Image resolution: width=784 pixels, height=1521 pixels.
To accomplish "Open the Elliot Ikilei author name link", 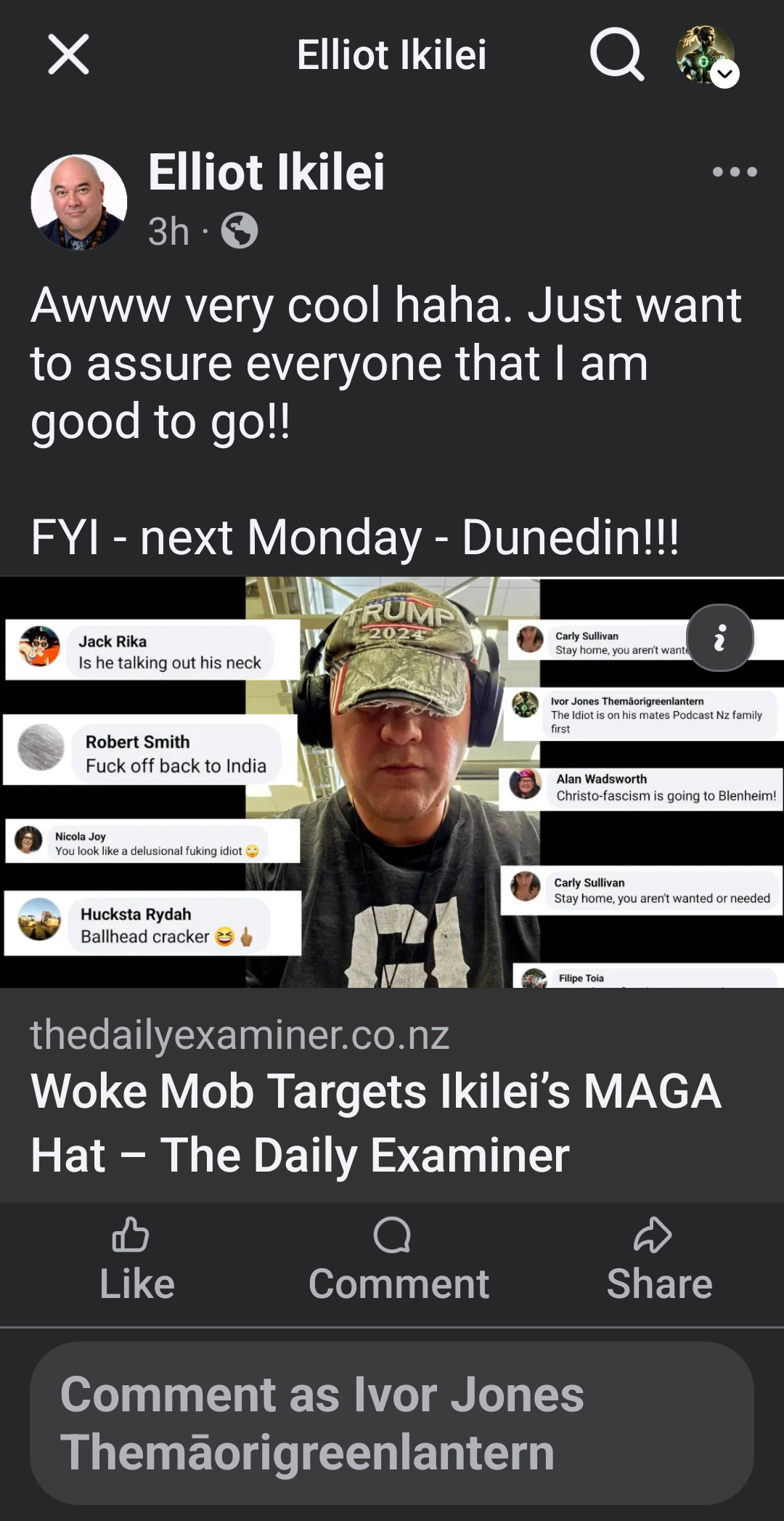I will pos(266,172).
